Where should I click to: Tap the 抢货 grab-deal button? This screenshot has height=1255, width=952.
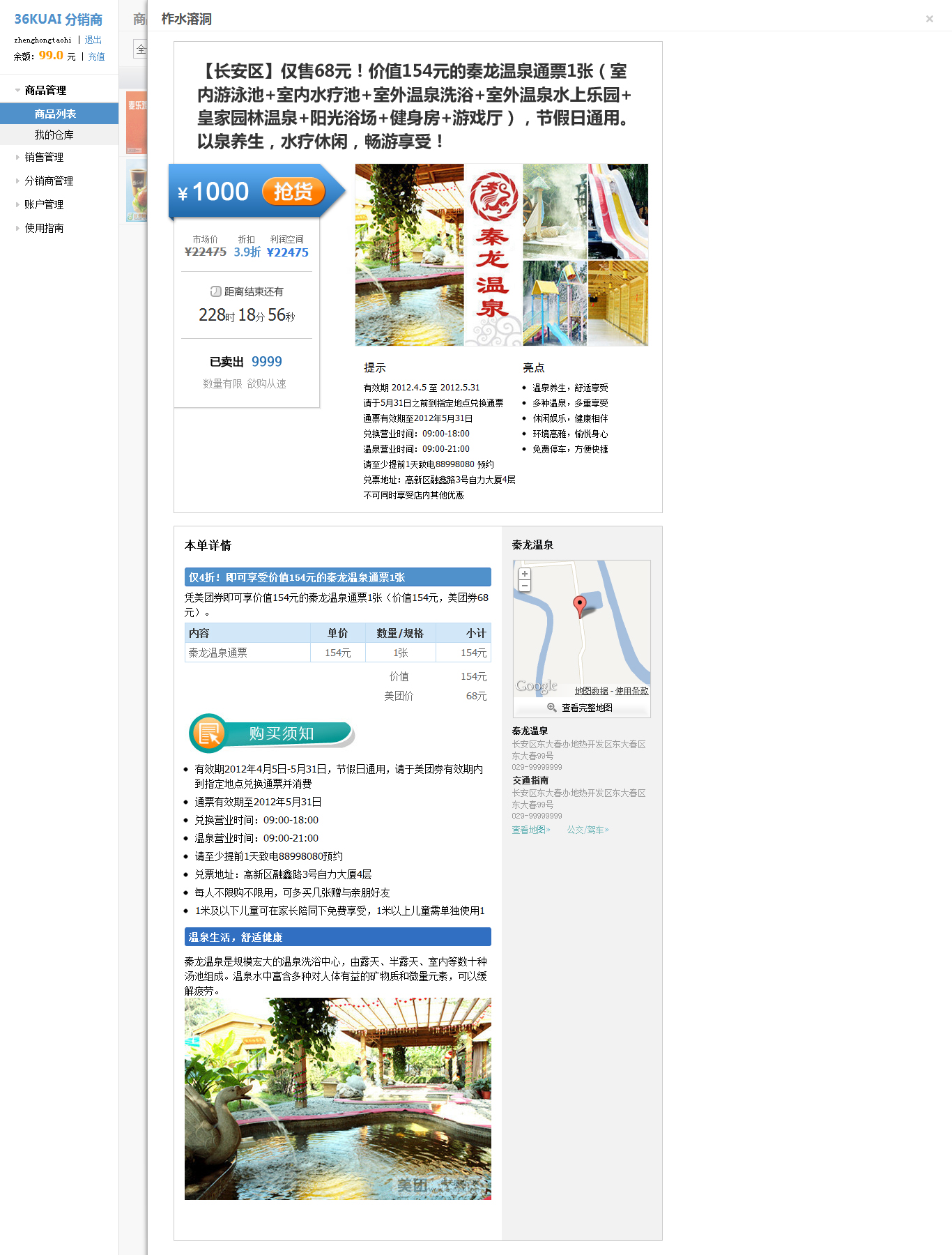point(293,192)
